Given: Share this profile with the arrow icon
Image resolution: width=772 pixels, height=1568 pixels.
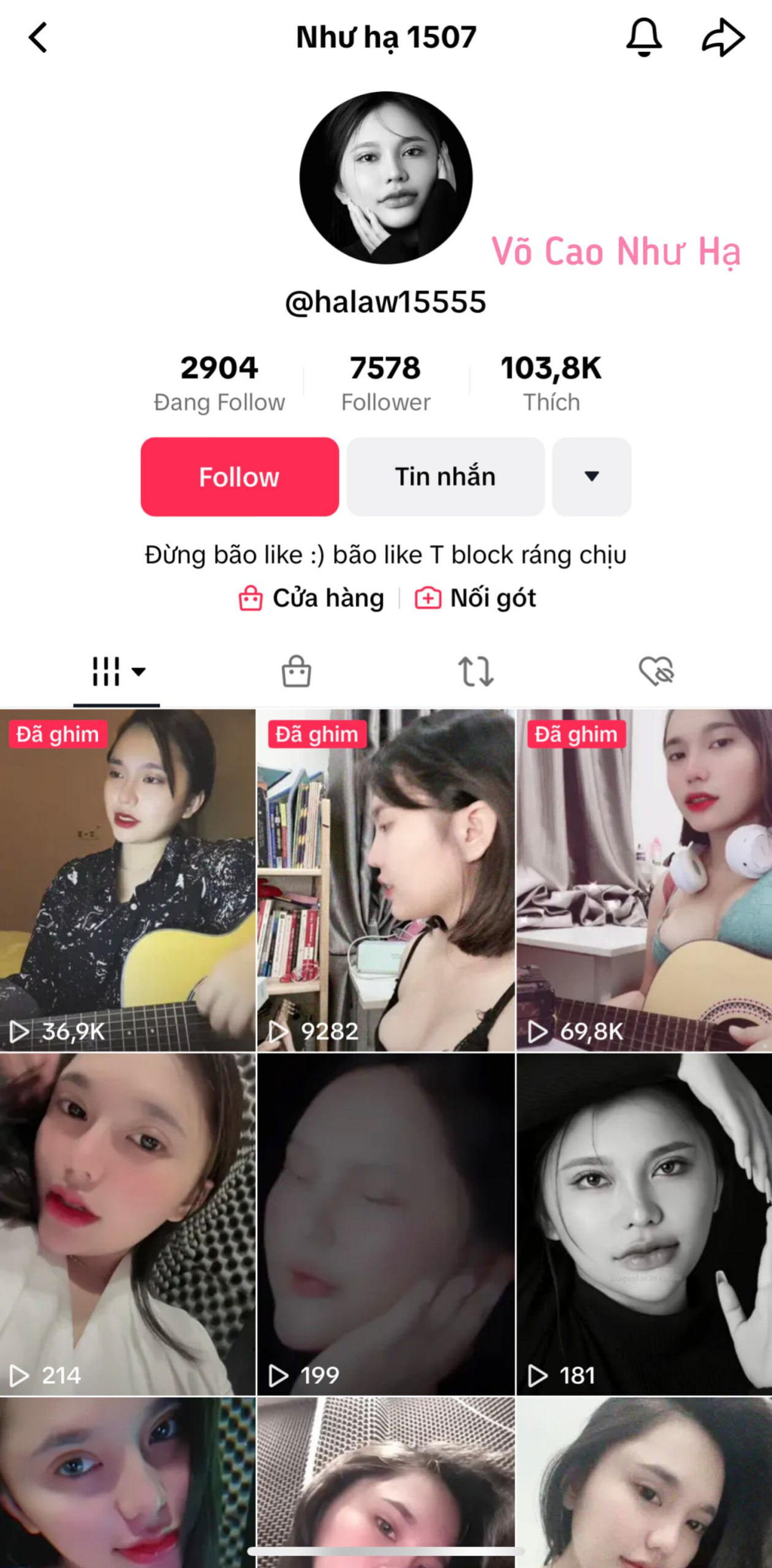Looking at the screenshot, I should pyautogui.click(x=723, y=37).
